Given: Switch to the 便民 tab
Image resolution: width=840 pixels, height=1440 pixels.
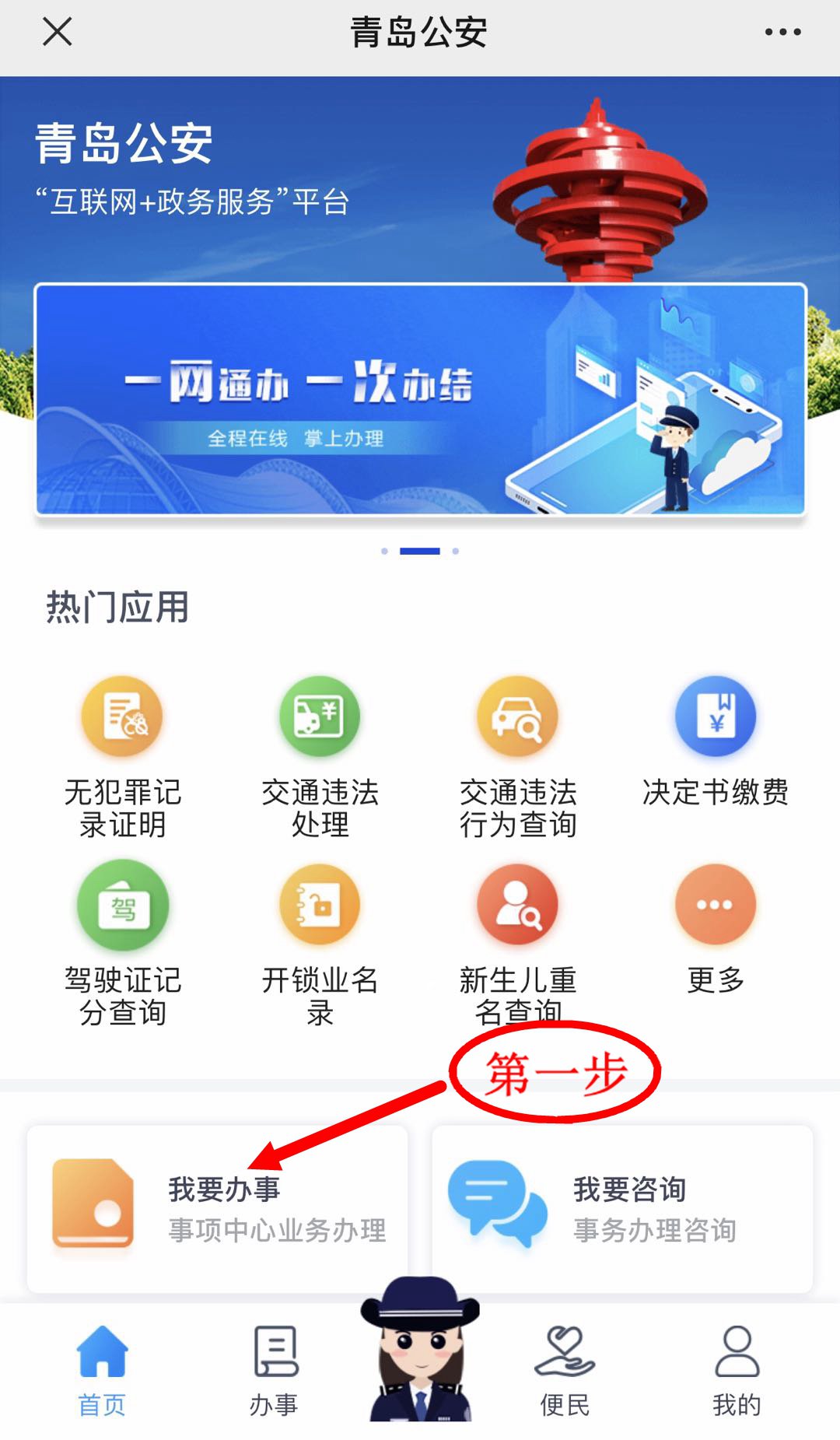Looking at the screenshot, I should click(x=565, y=1371).
